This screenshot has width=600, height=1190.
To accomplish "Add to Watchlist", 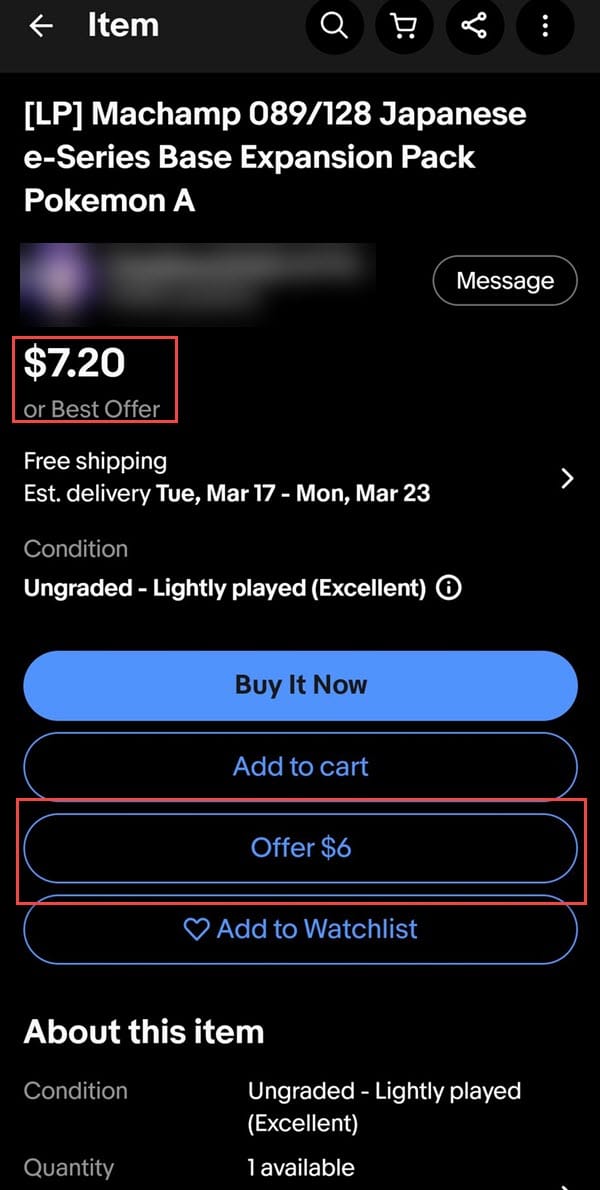I will (300, 929).
